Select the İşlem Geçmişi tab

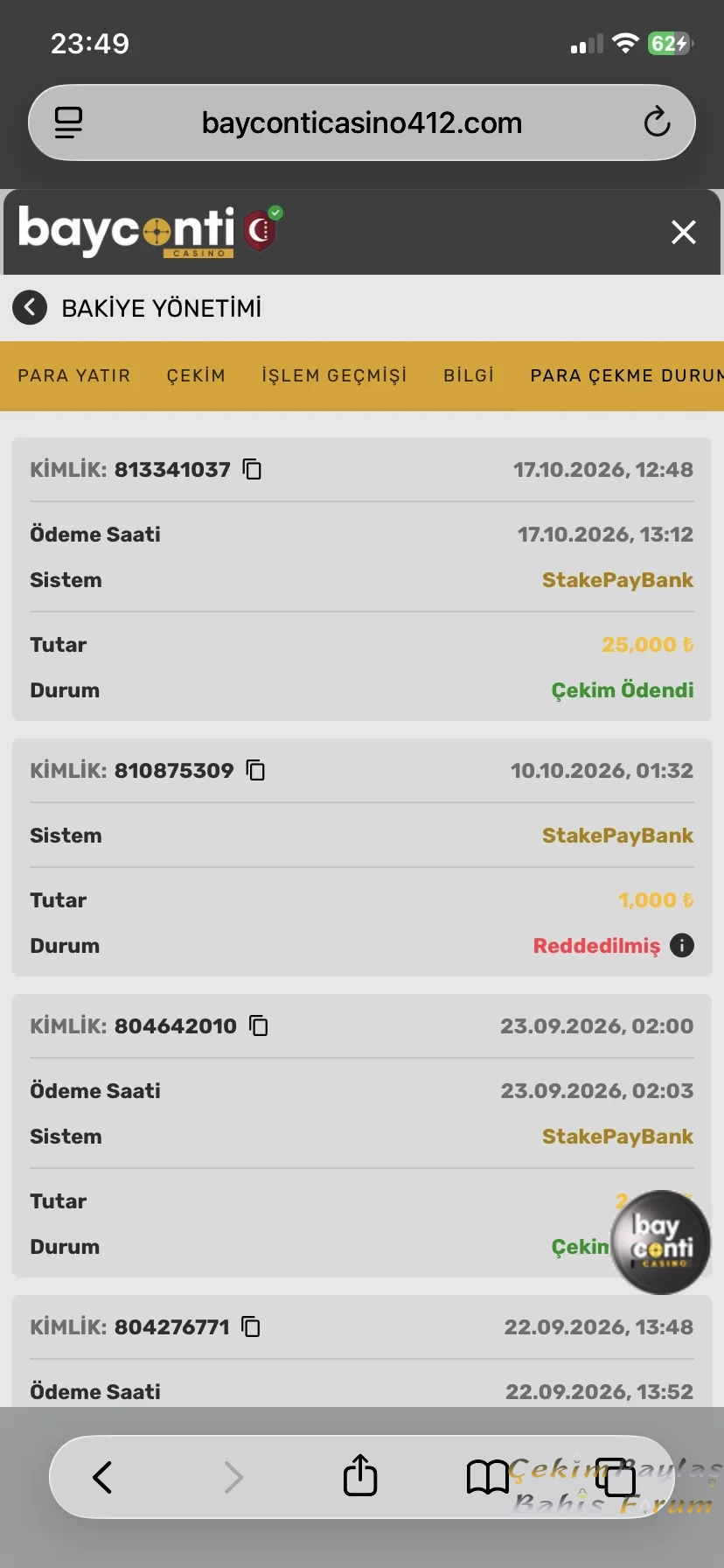click(334, 375)
